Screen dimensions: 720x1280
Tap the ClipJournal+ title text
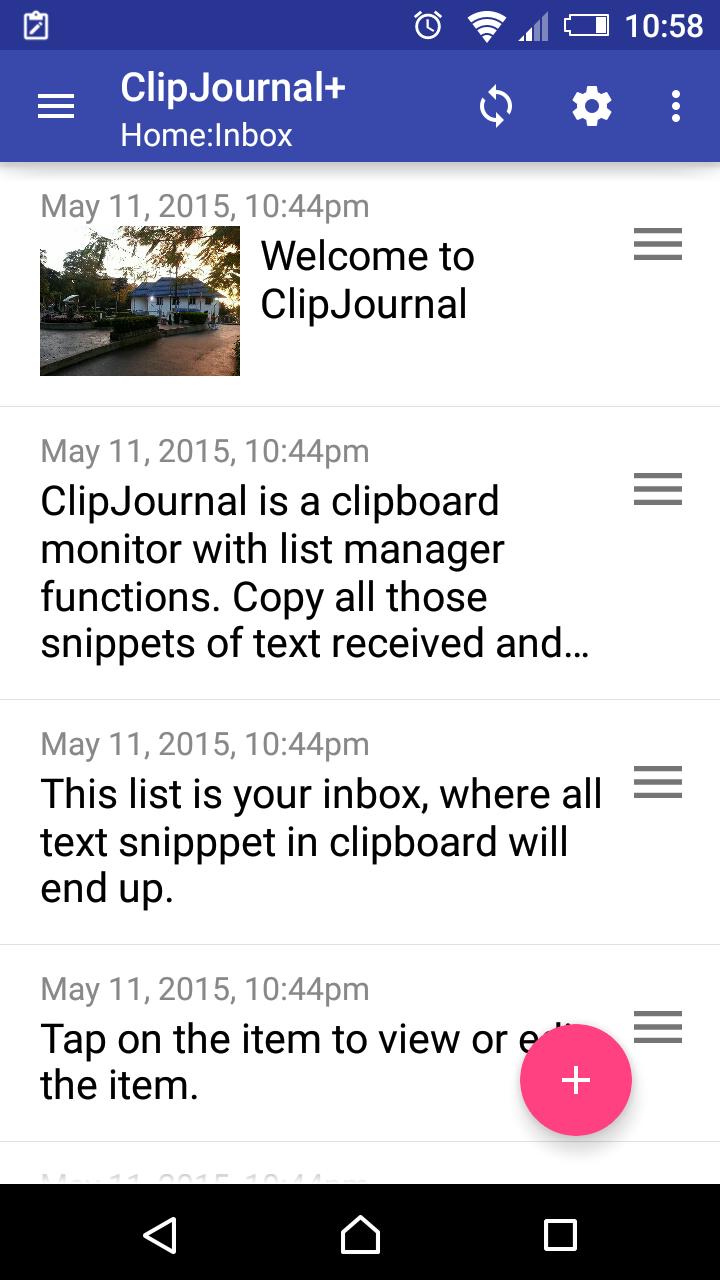[232, 87]
